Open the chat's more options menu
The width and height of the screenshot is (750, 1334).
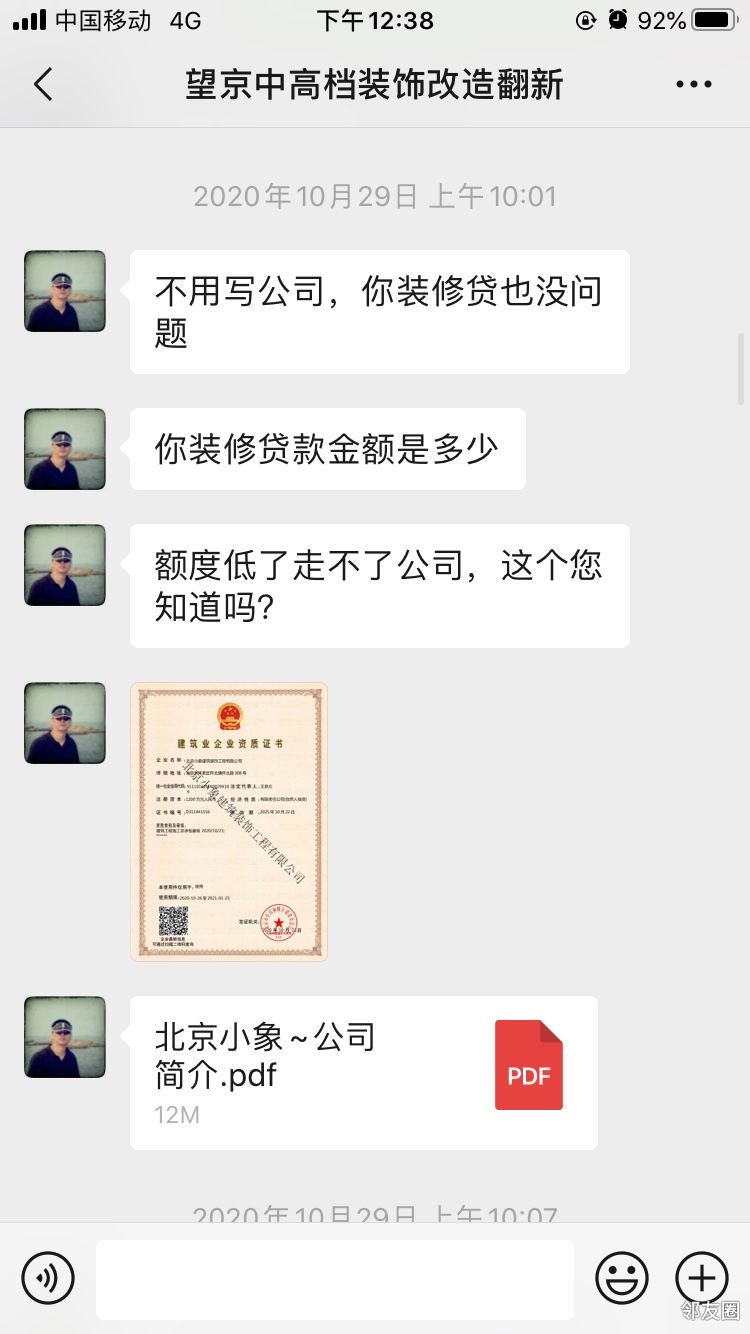click(x=693, y=85)
